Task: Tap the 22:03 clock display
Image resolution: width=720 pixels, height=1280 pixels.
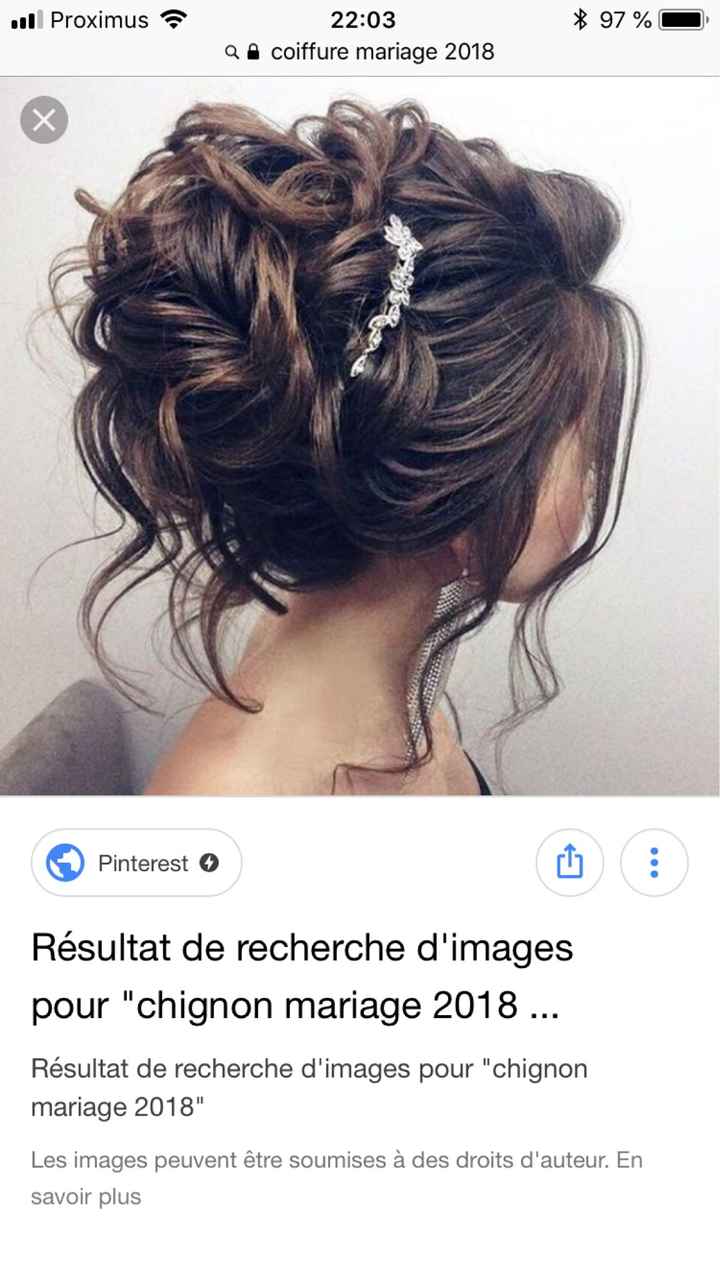Action: (x=361, y=18)
